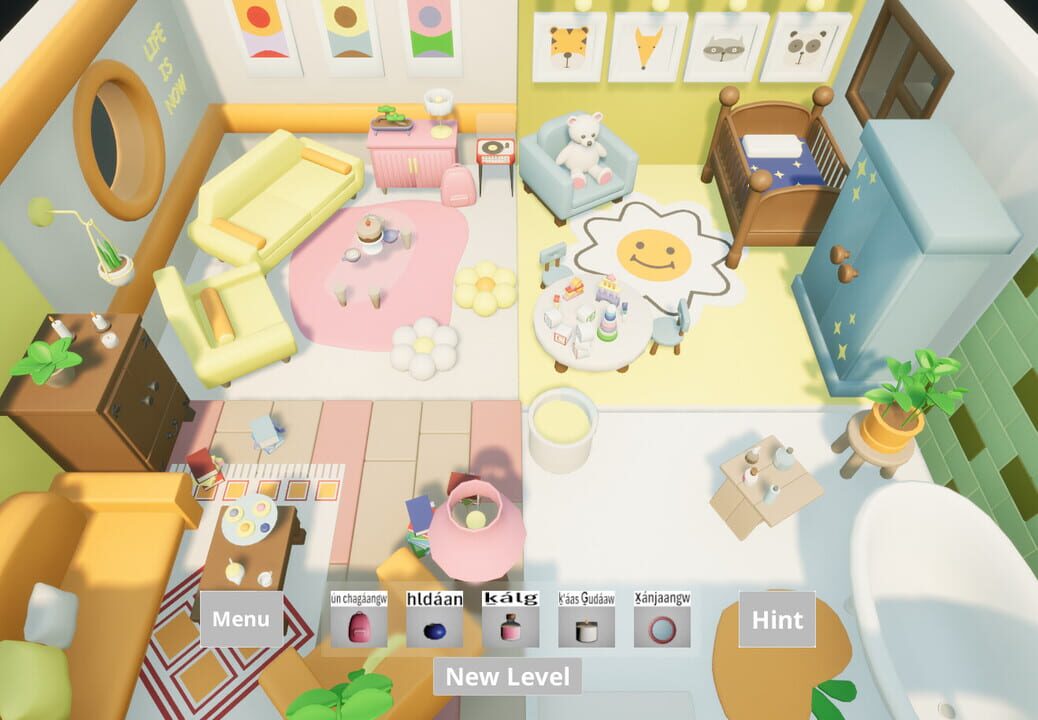
Task: Select the candle item tile
Action: point(587,627)
